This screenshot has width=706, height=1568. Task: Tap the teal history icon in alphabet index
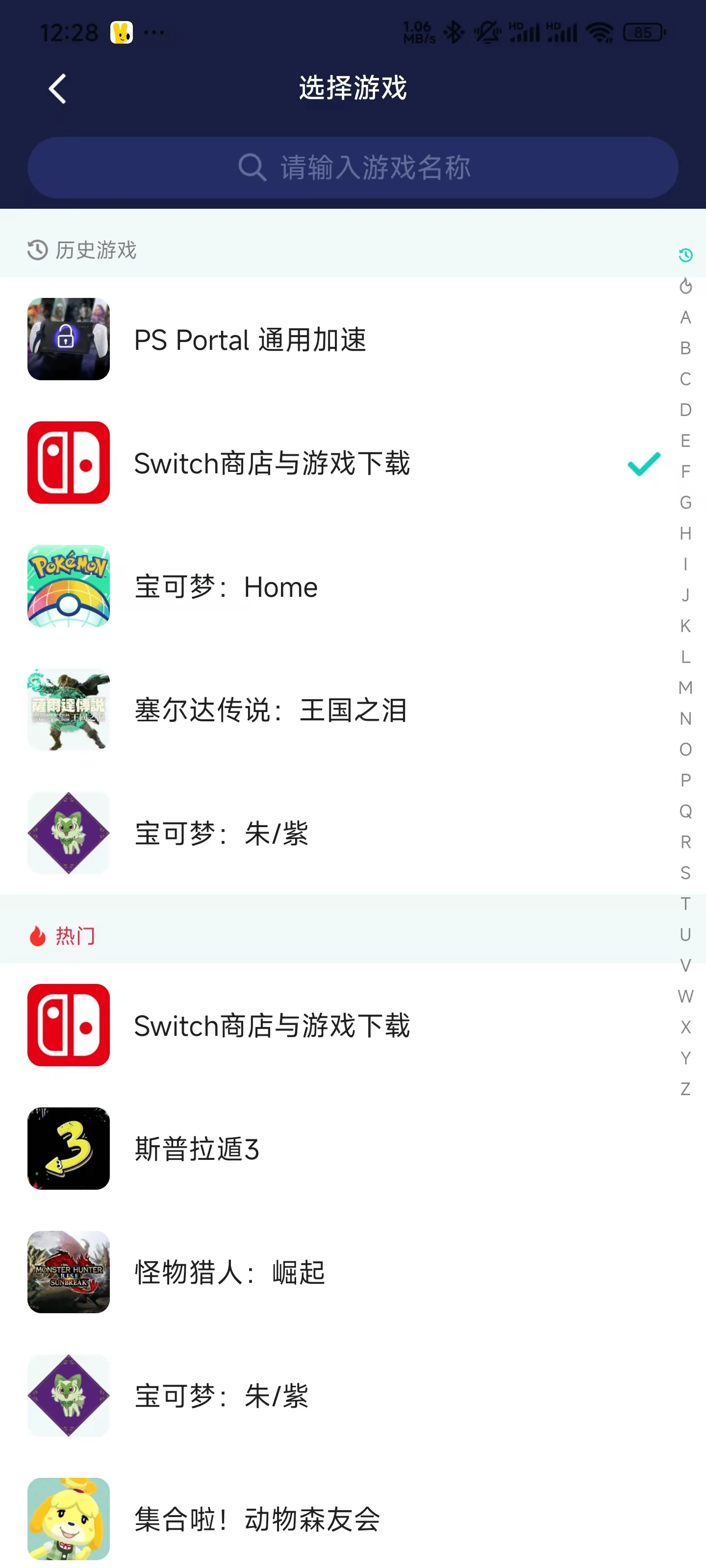point(685,256)
